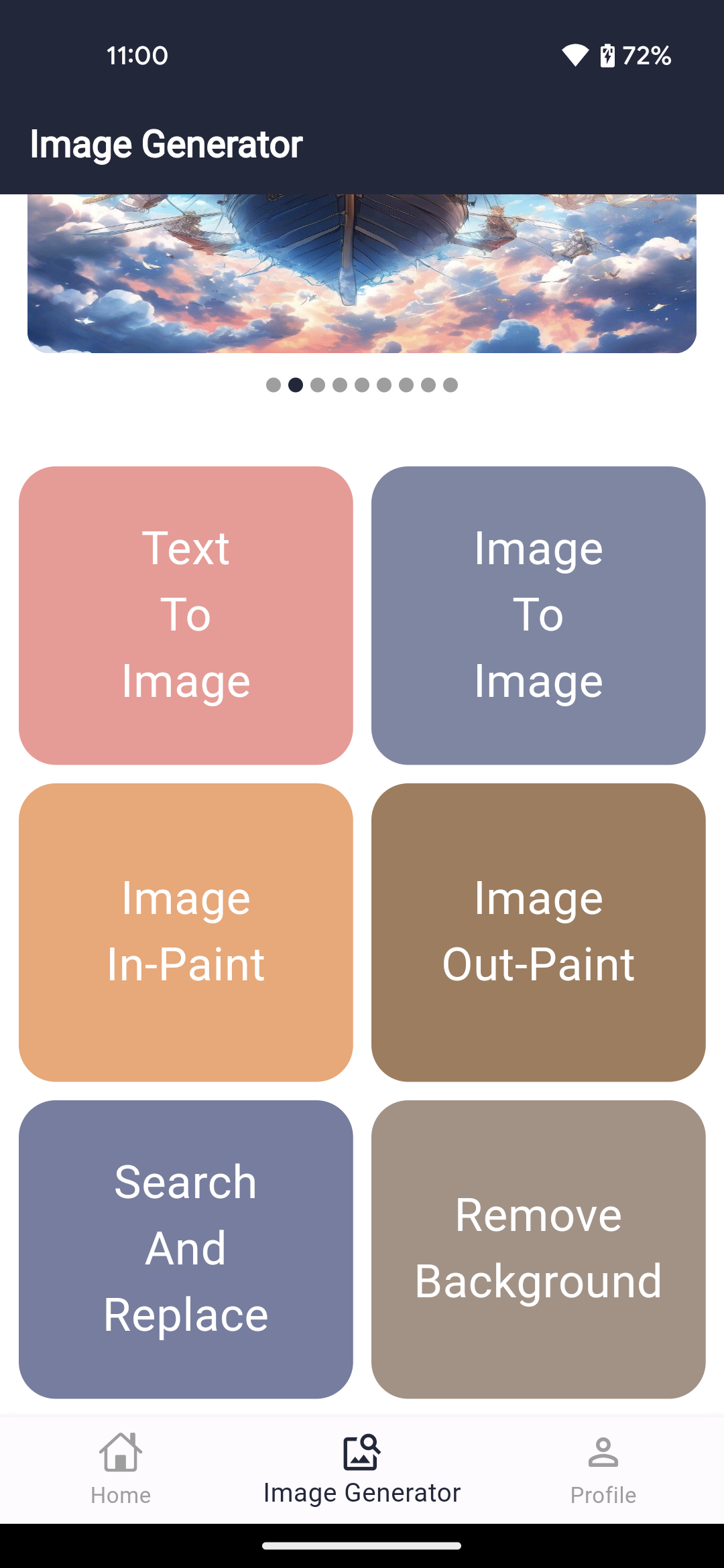Launch Image In-Paint feature
This screenshot has height=1568, width=724.
pyautogui.click(x=186, y=932)
